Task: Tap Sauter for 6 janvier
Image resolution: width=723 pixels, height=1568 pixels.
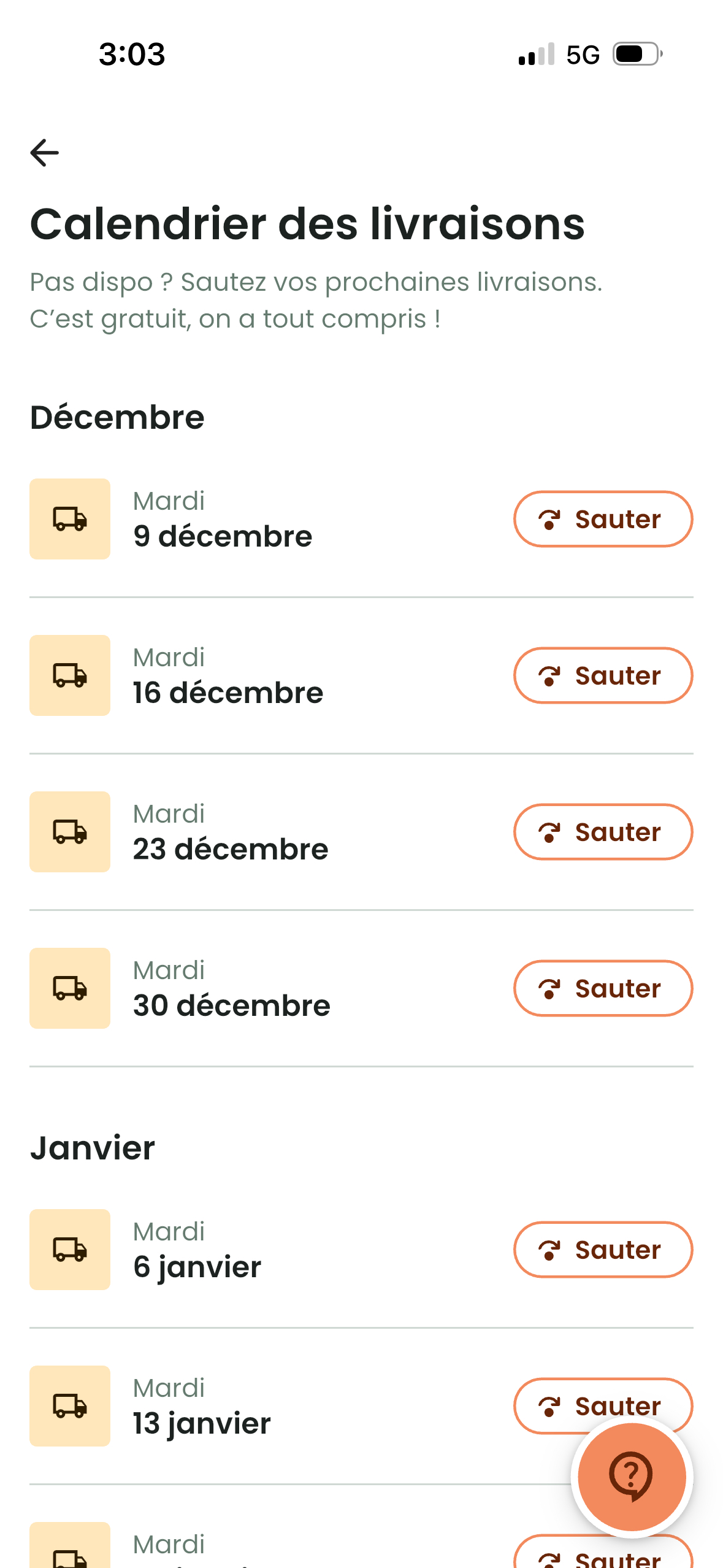Action: click(x=603, y=1250)
